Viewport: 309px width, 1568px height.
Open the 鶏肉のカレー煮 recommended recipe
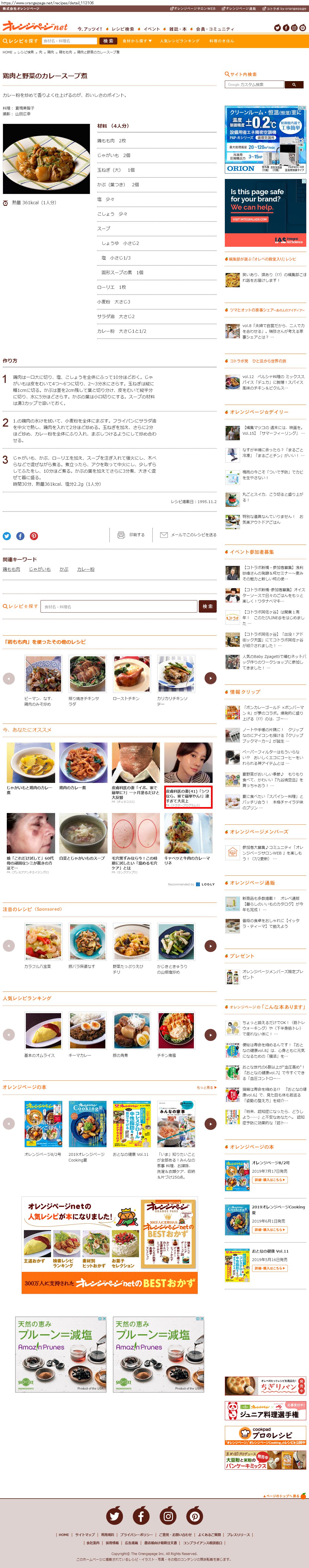72,787
